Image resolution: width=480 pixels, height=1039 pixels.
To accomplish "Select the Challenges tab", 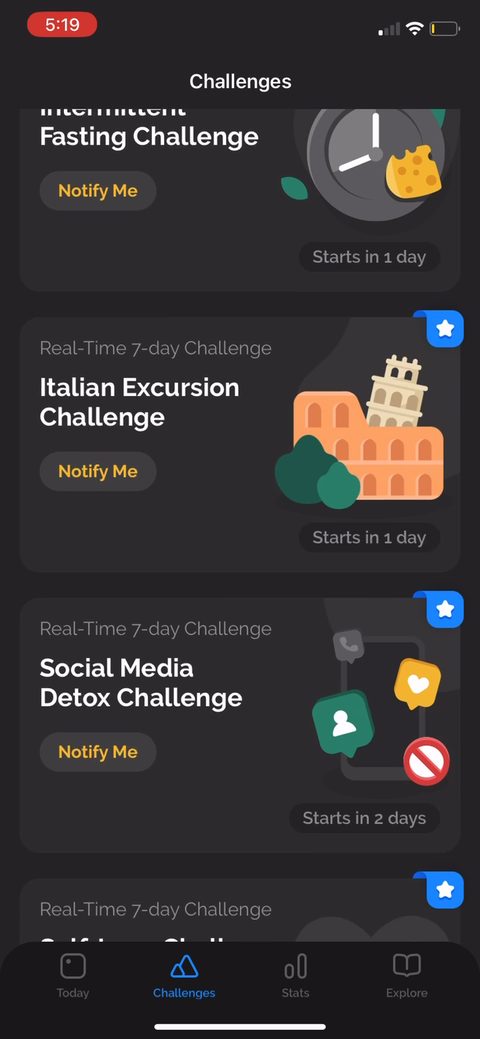I will tap(184, 975).
